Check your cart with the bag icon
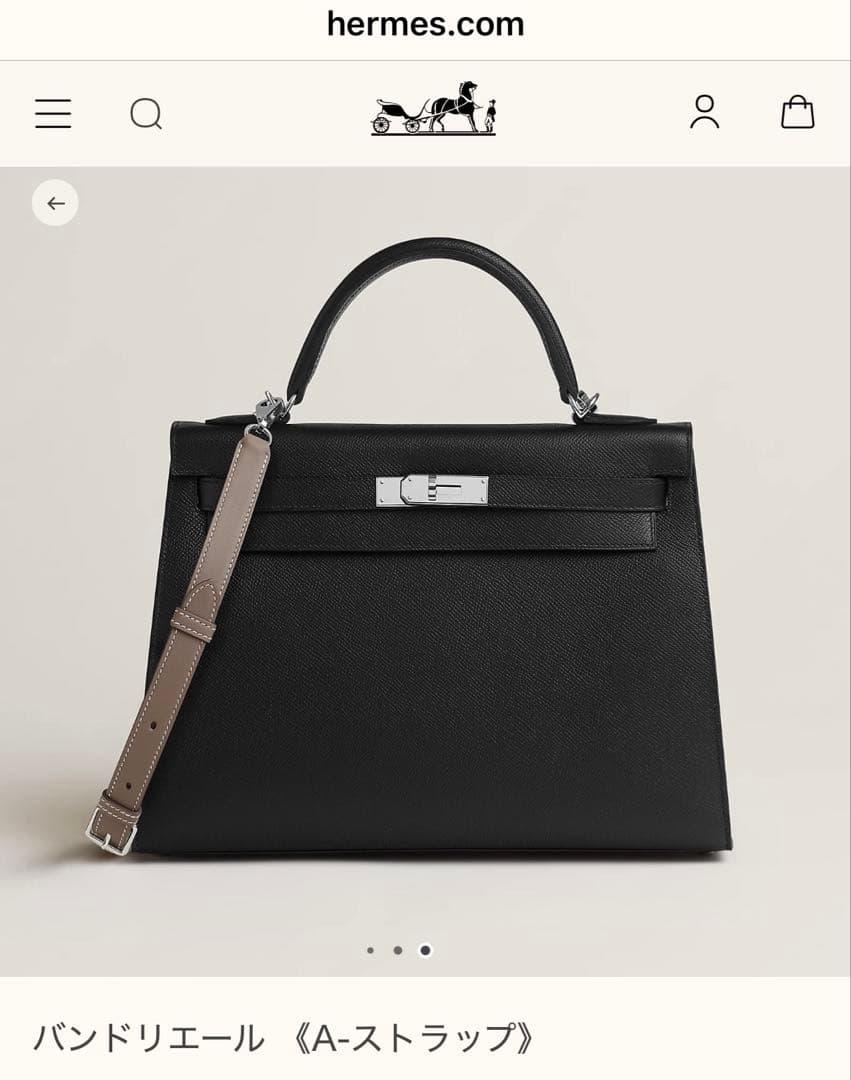Image resolution: width=851 pixels, height=1080 pixels. point(795,113)
